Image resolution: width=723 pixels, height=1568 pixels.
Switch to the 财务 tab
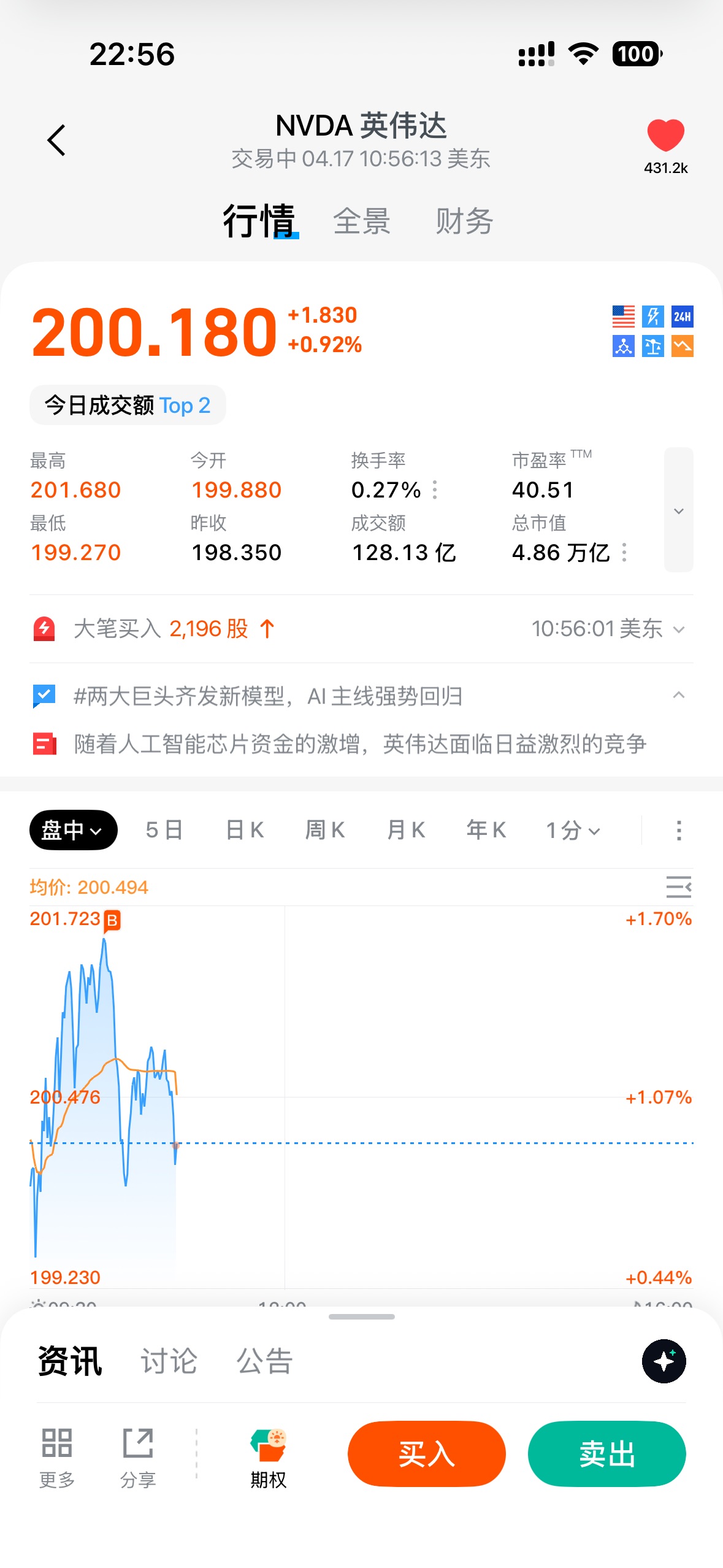pyautogui.click(x=464, y=221)
